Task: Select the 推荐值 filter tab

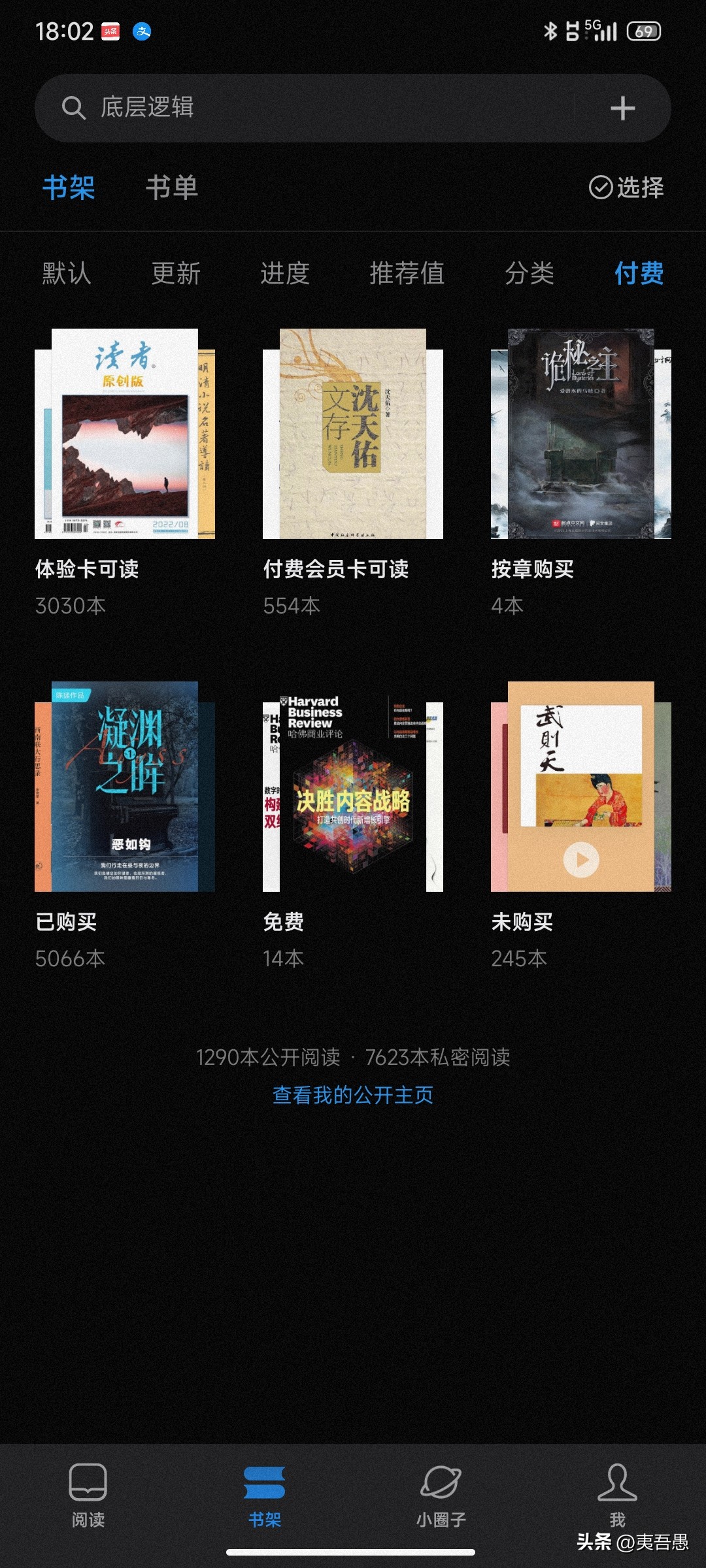Action: click(x=407, y=274)
